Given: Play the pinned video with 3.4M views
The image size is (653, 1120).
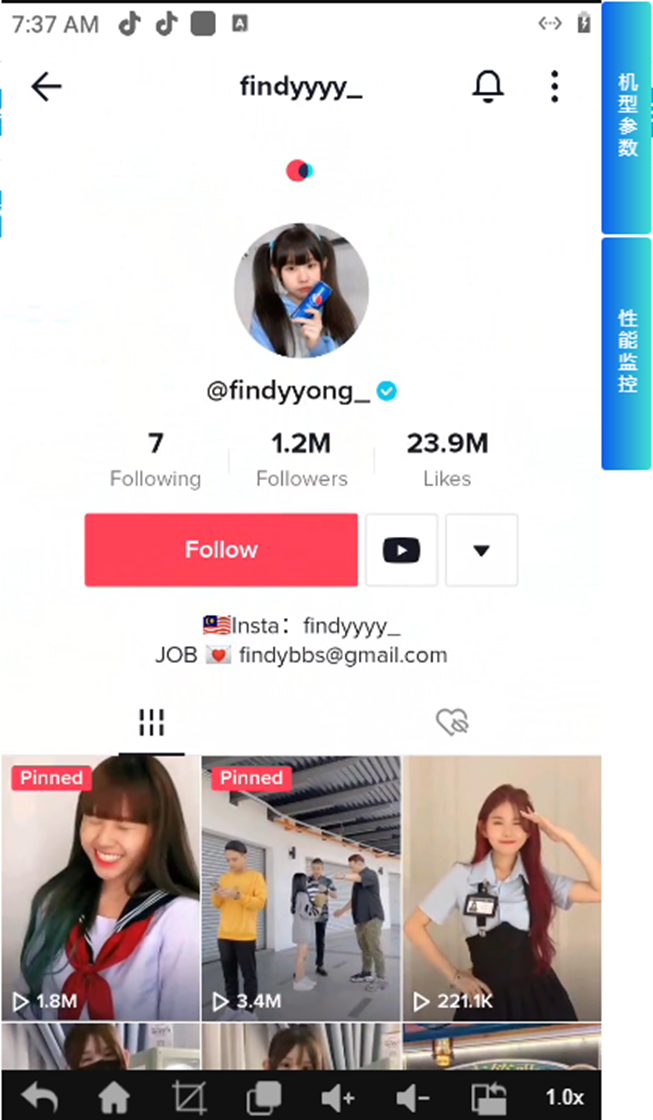Looking at the screenshot, I should pos(301,888).
